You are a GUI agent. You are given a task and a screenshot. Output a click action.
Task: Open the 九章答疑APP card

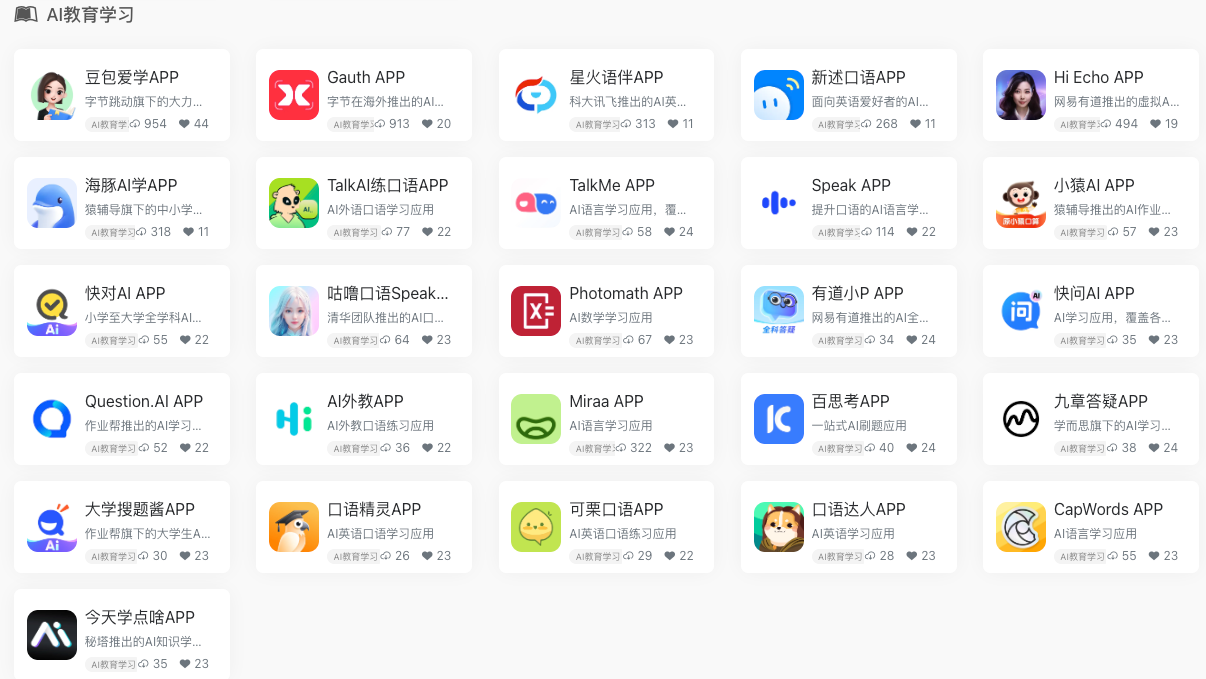tap(1100, 402)
